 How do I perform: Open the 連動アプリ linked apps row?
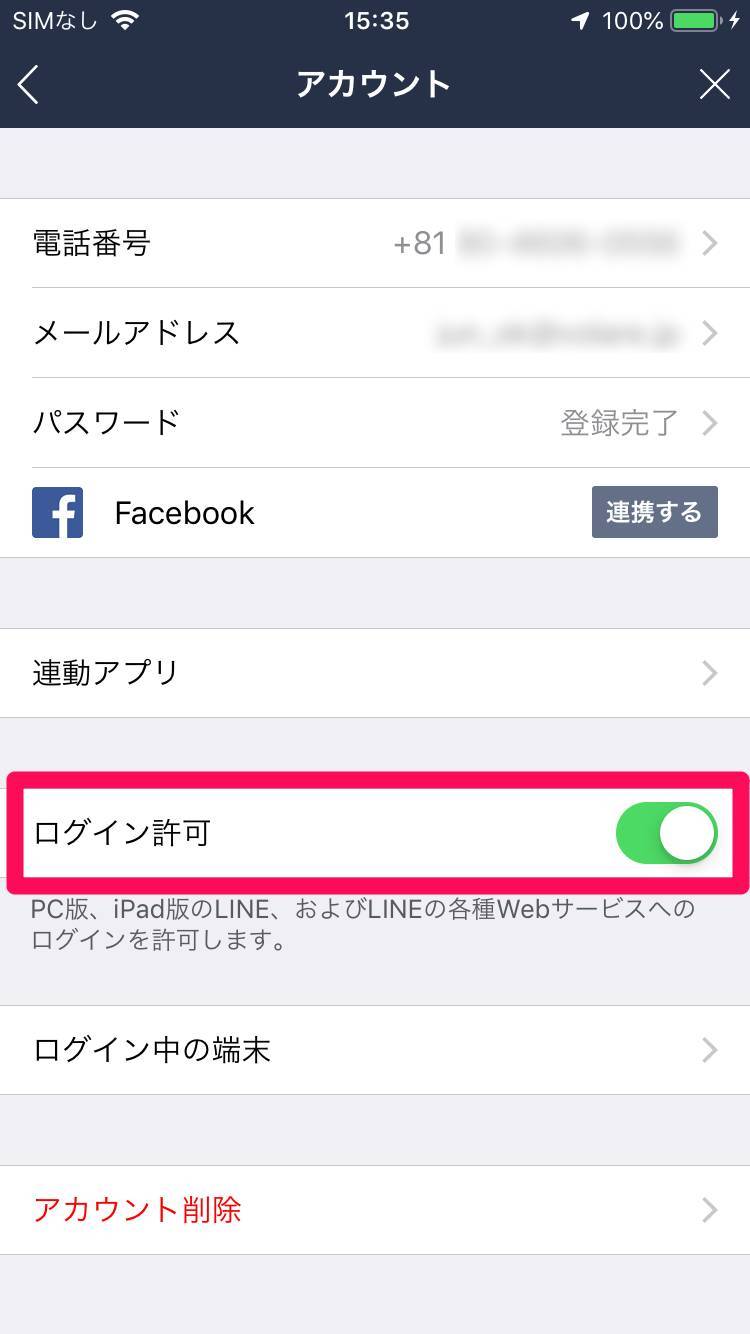[375, 673]
